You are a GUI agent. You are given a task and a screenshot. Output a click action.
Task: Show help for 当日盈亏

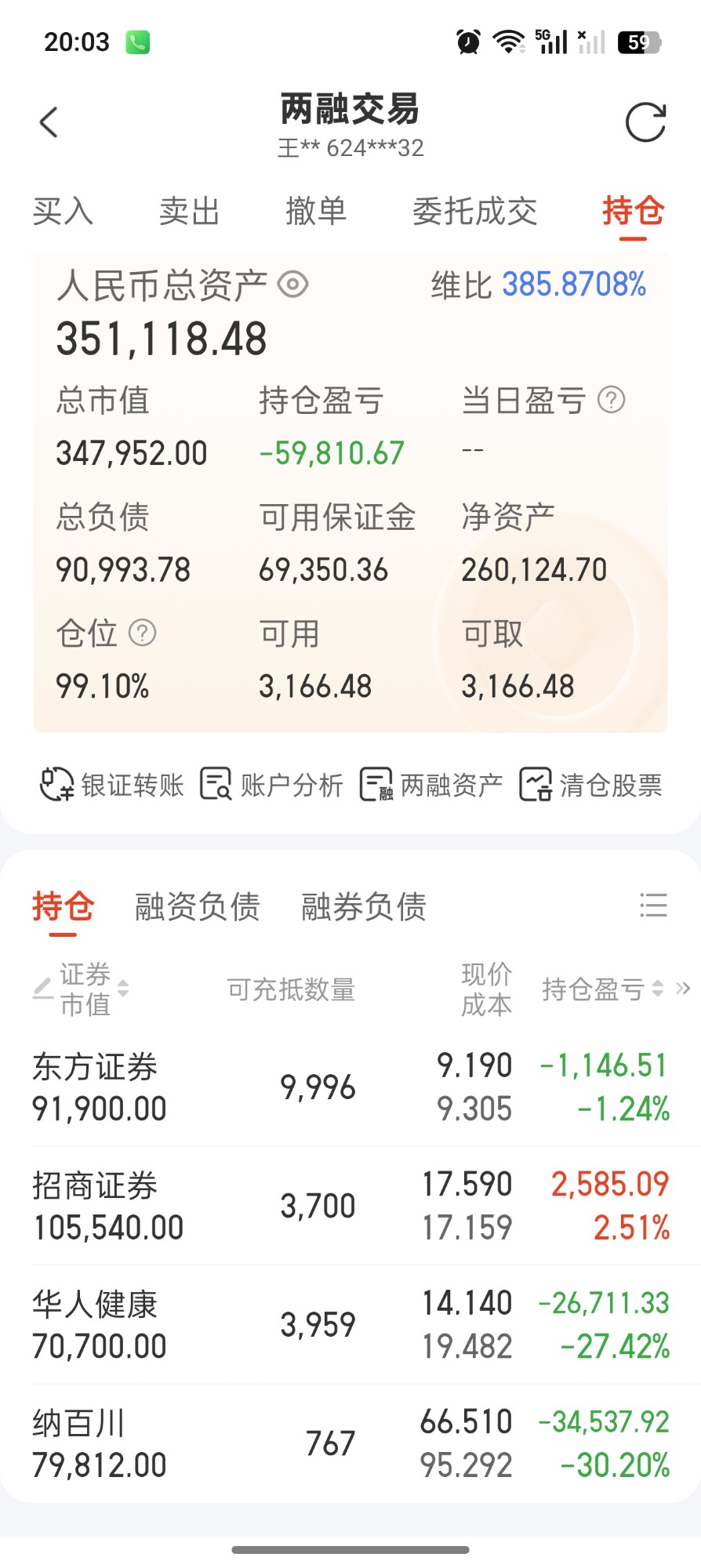coord(612,400)
